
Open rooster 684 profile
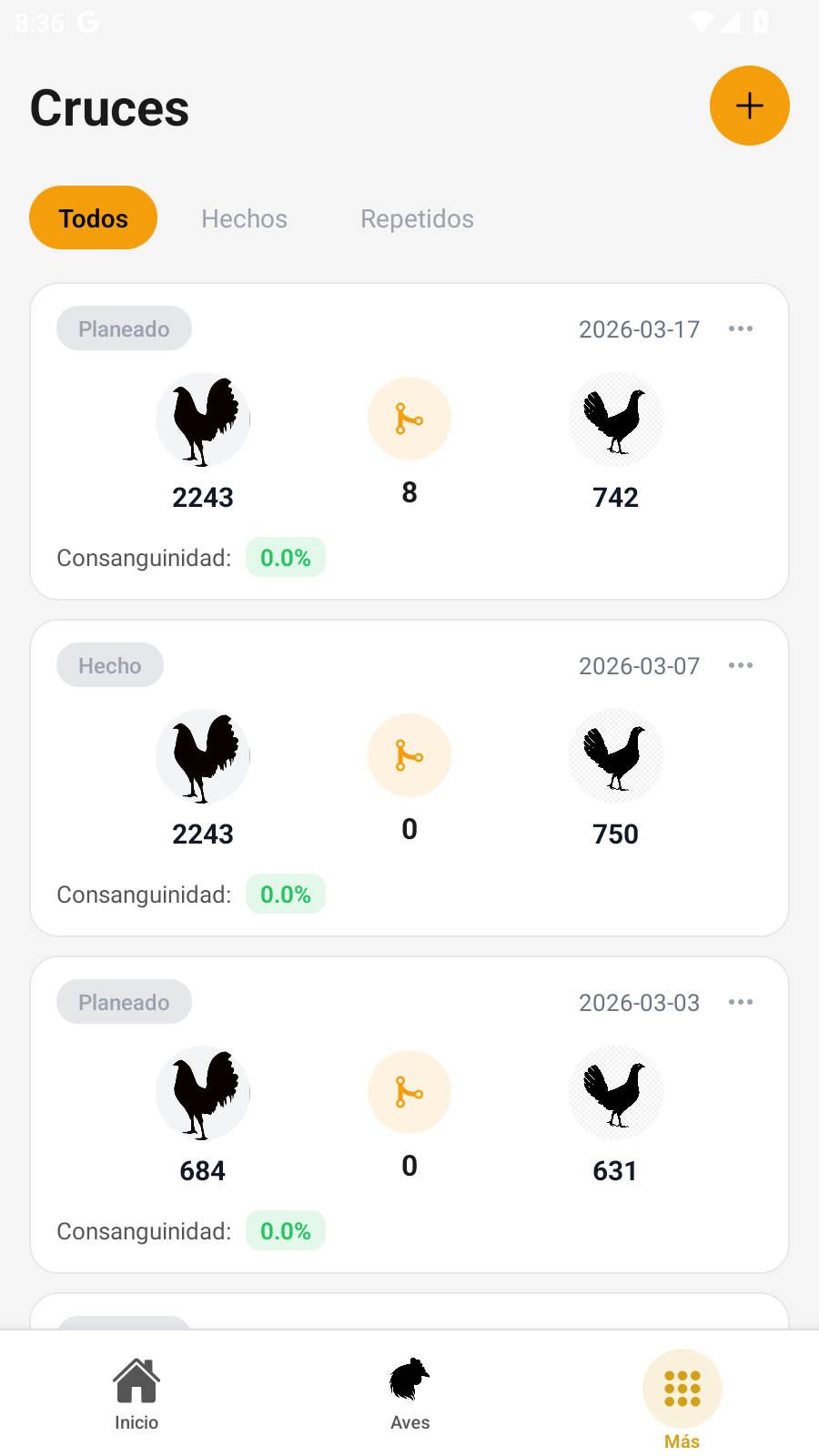(x=203, y=1093)
